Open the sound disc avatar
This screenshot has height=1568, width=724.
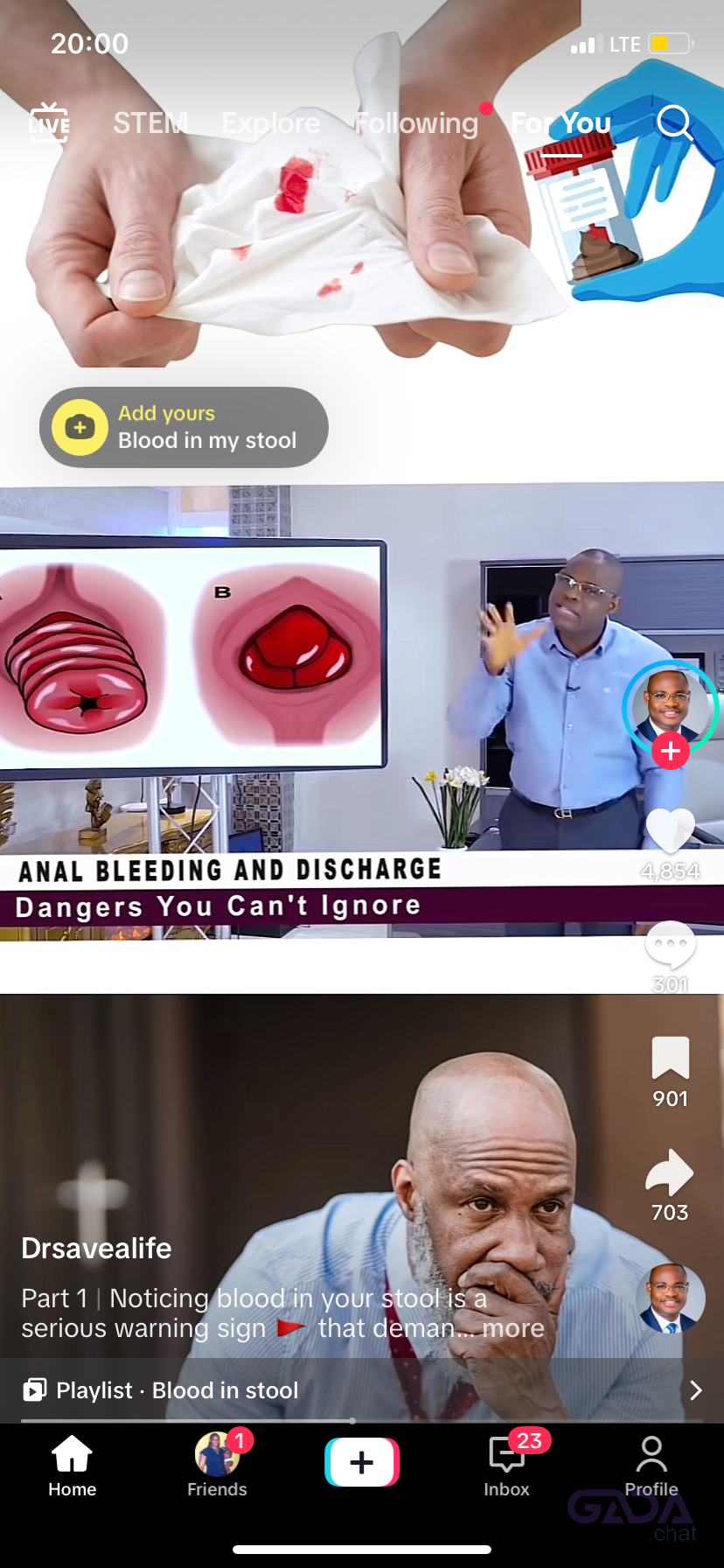point(671,1298)
